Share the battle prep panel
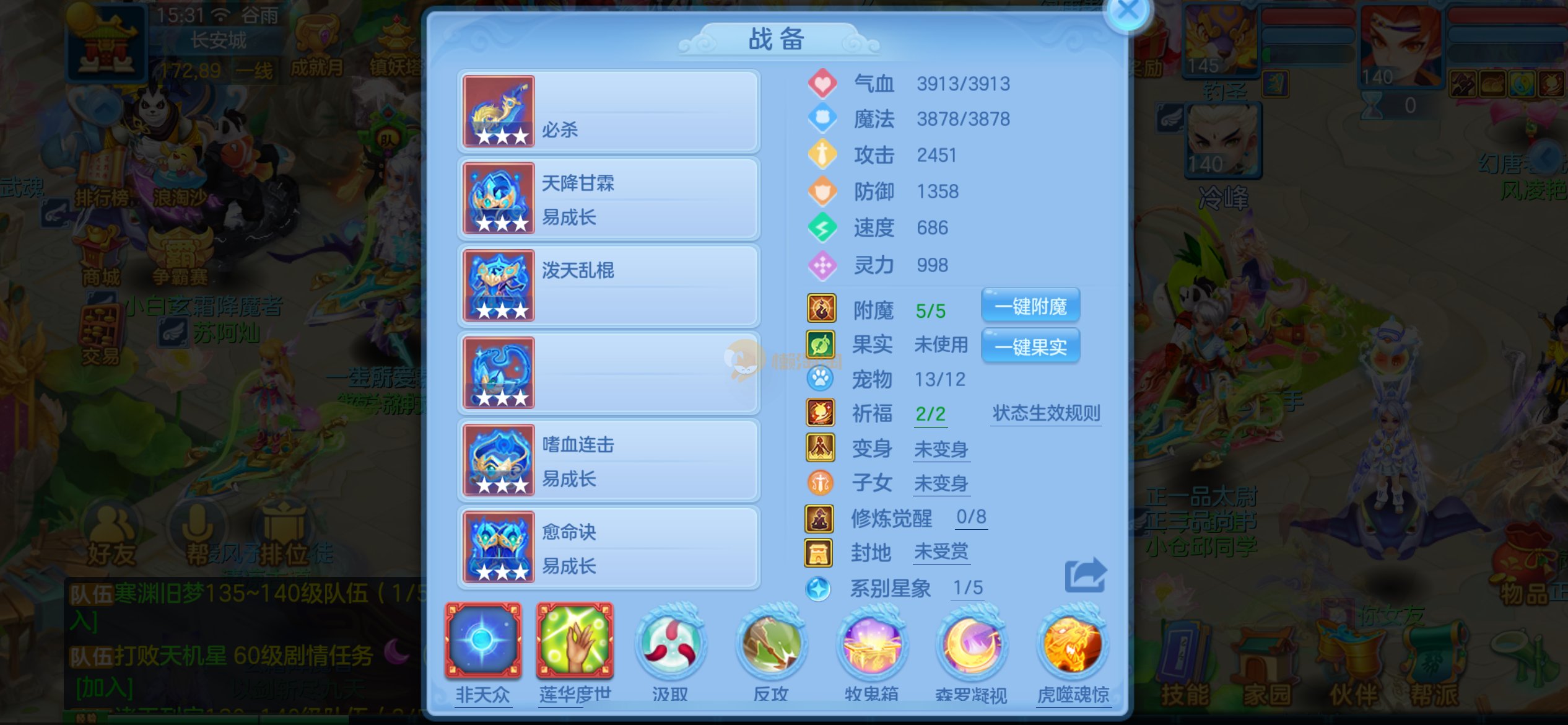The image size is (1568, 725). [1085, 575]
